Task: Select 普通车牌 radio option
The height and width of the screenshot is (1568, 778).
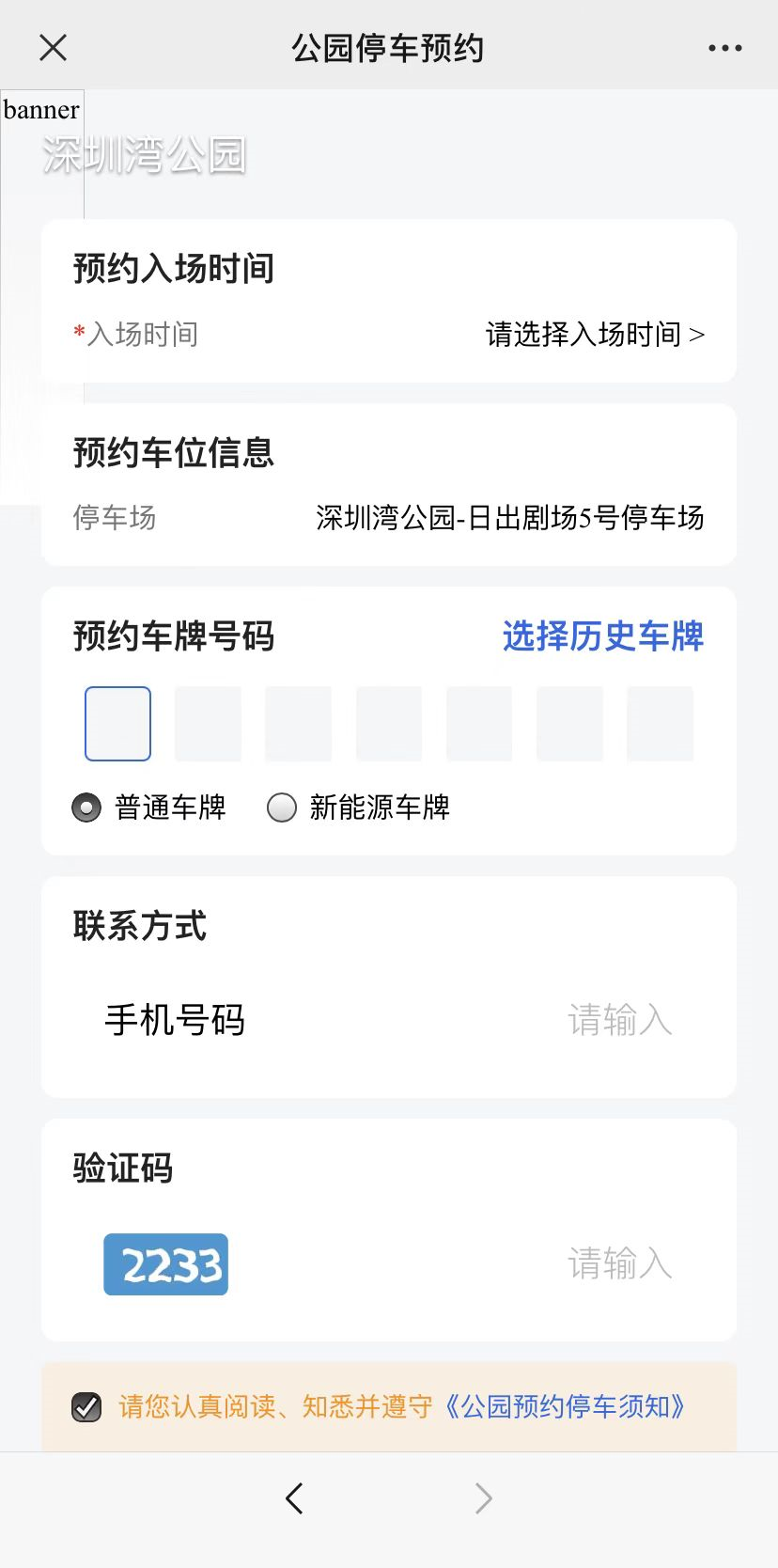Action: (87, 808)
